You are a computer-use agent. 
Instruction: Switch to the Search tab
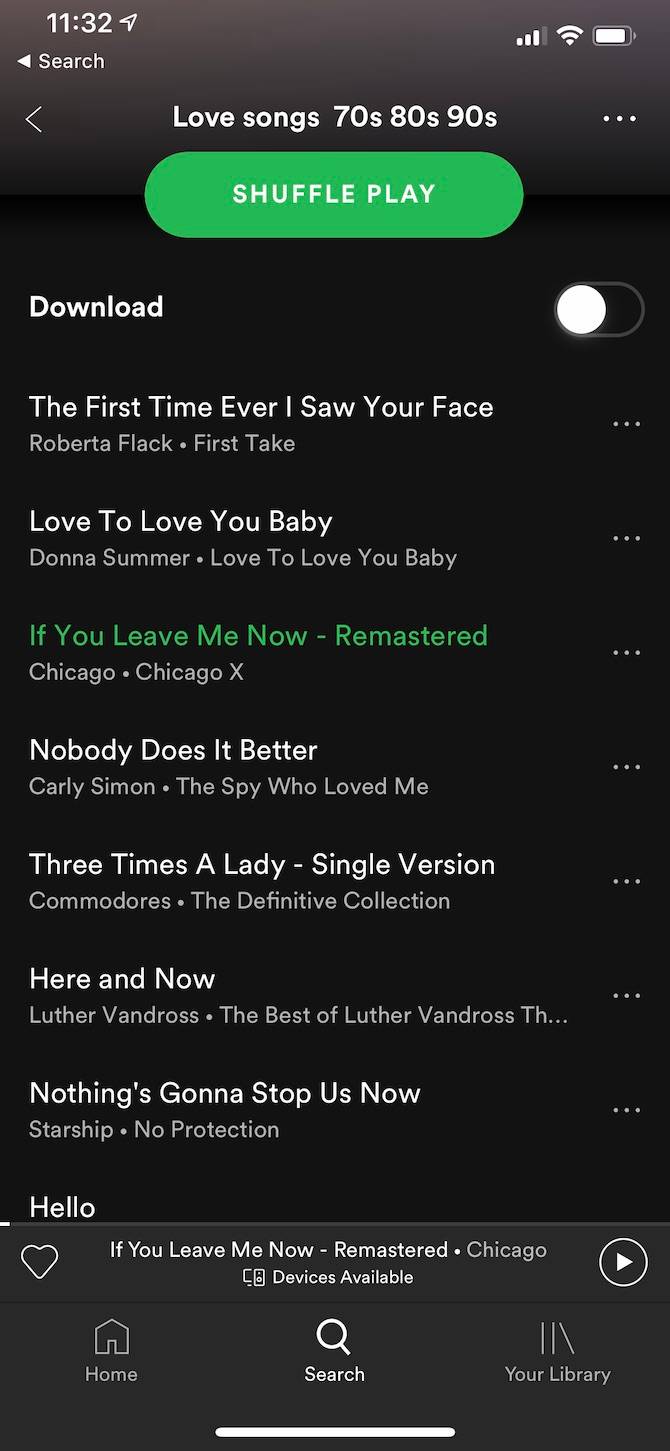334,1351
